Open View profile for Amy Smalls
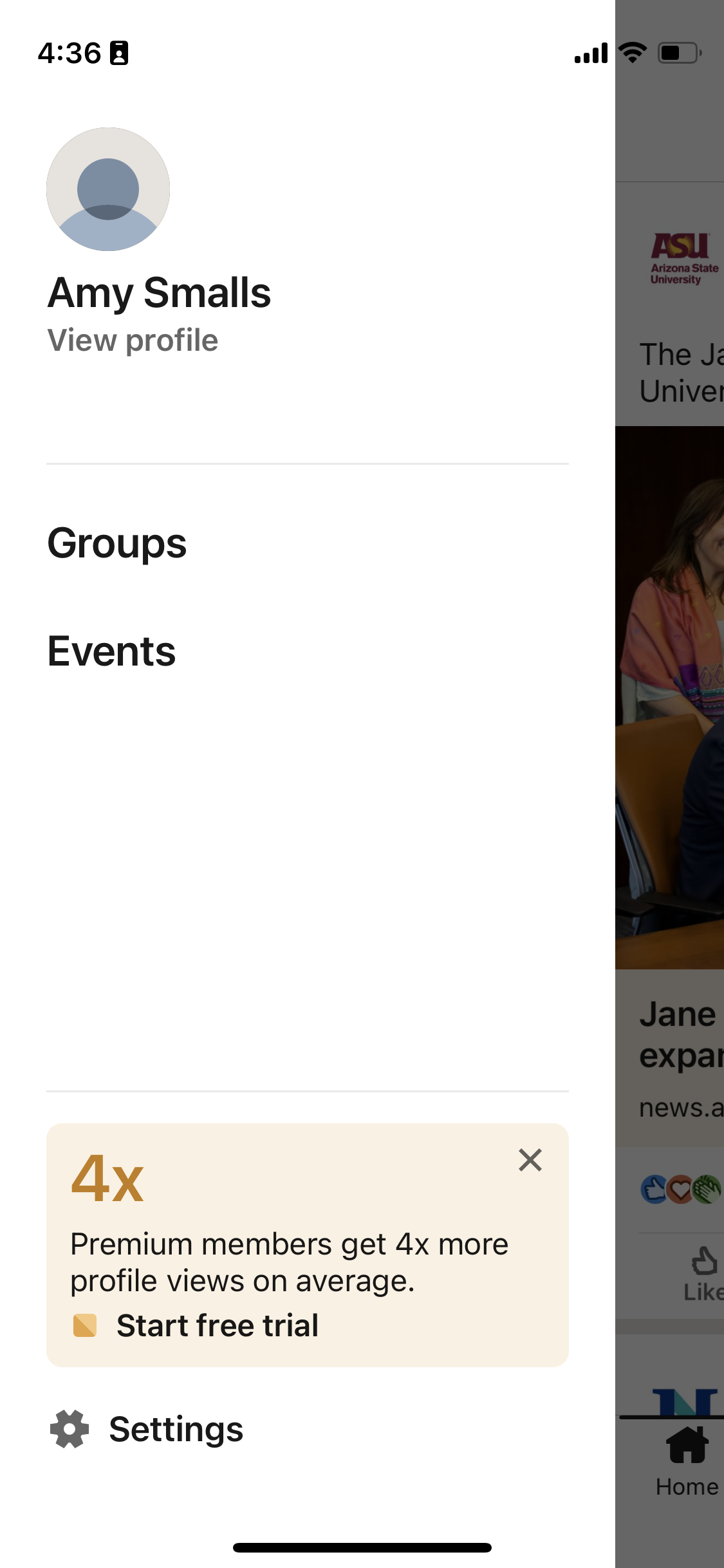The width and height of the screenshot is (724, 1568). [x=133, y=340]
